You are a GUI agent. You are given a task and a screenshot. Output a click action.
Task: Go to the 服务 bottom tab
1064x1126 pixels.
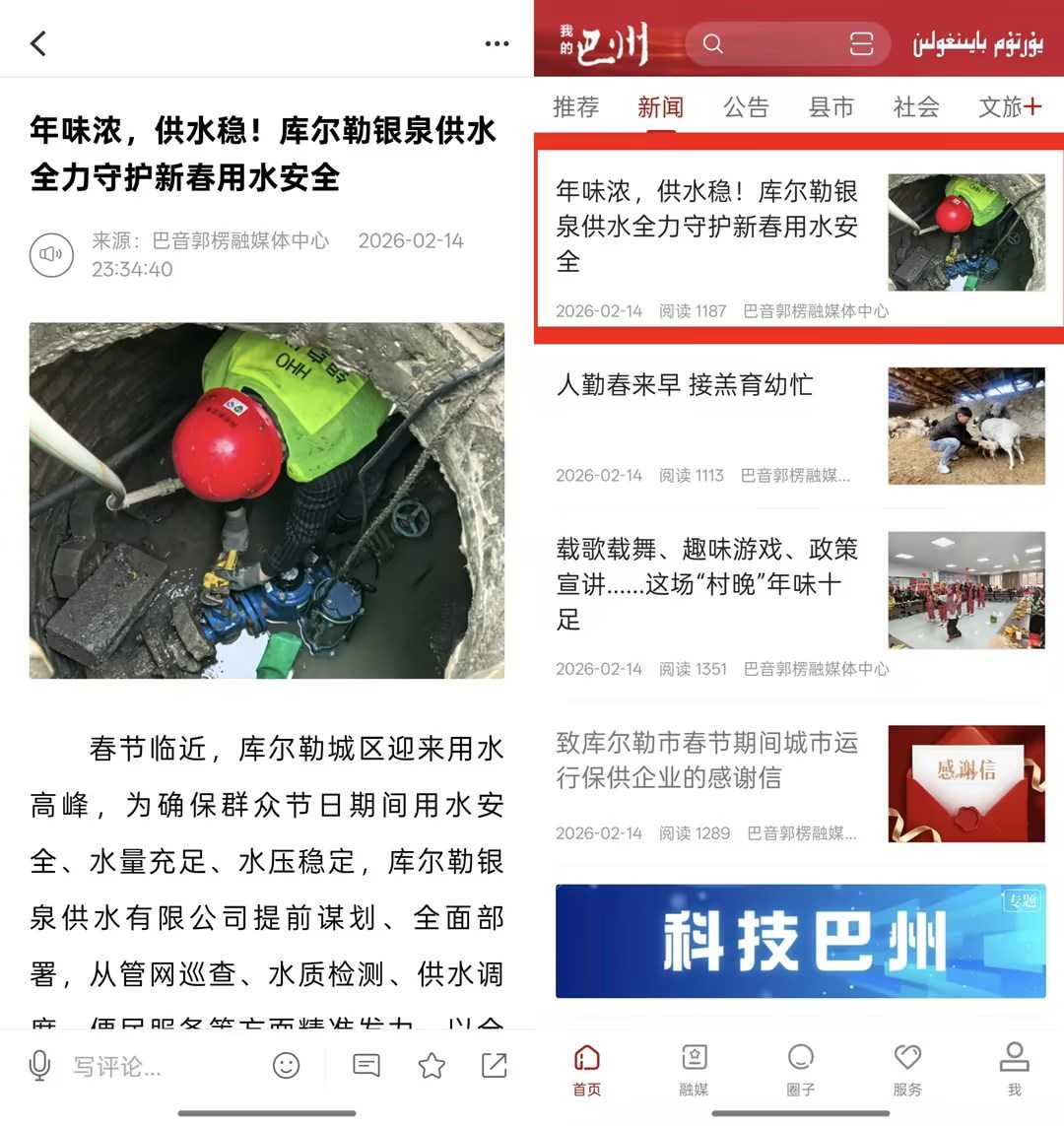click(x=907, y=1069)
